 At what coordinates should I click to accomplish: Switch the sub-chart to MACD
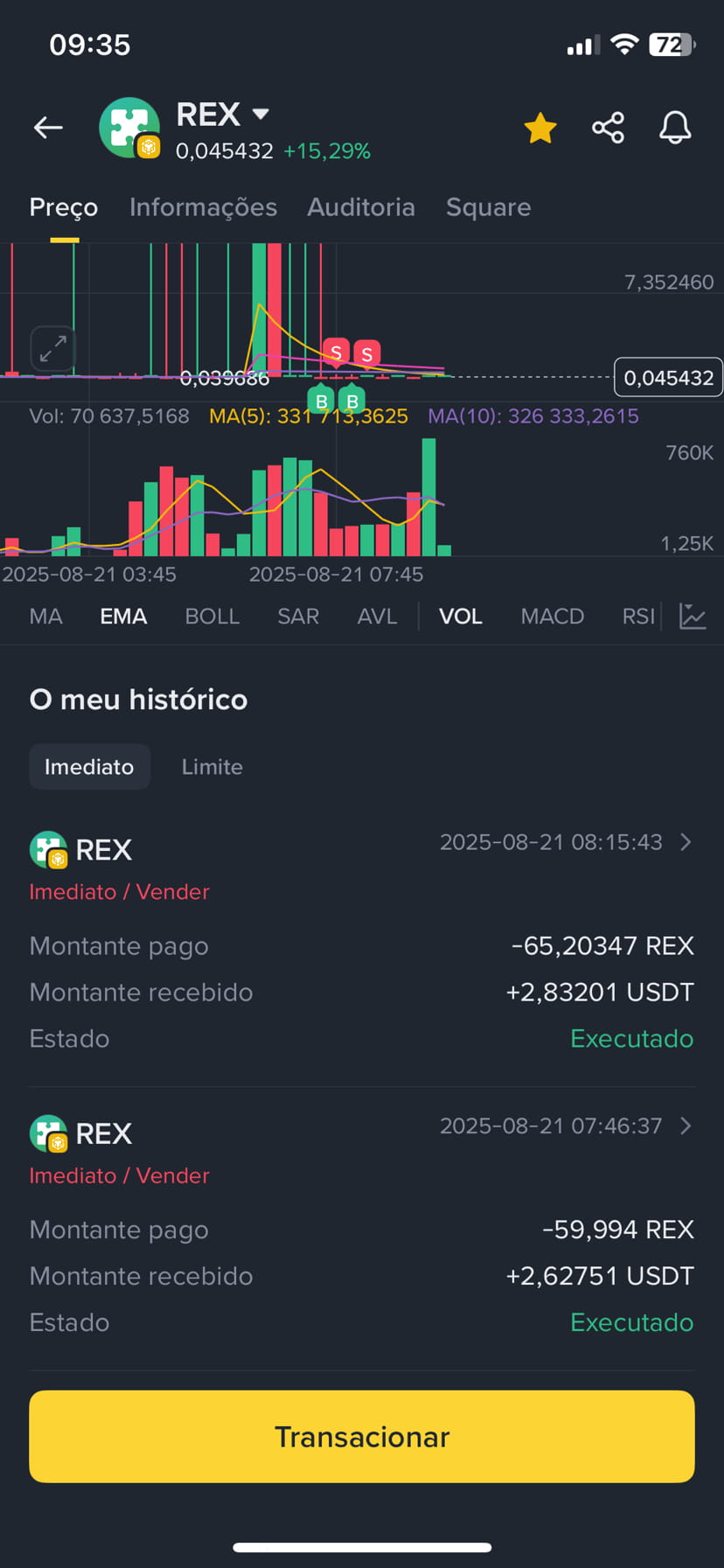(x=553, y=617)
